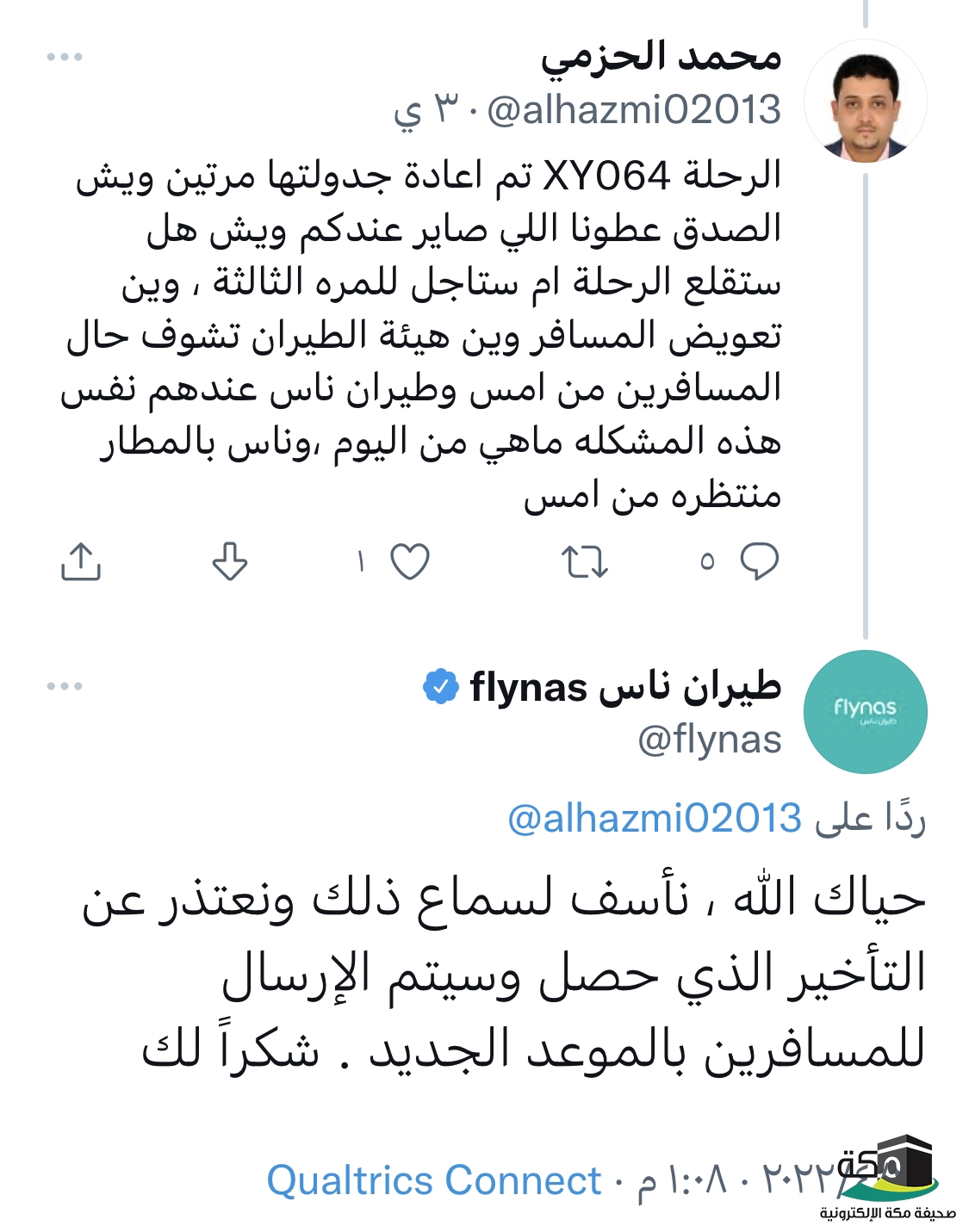Open the overflow menu on محمد الحزمي's tweet
The height and width of the screenshot is (1232, 969).
pos(65,58)
